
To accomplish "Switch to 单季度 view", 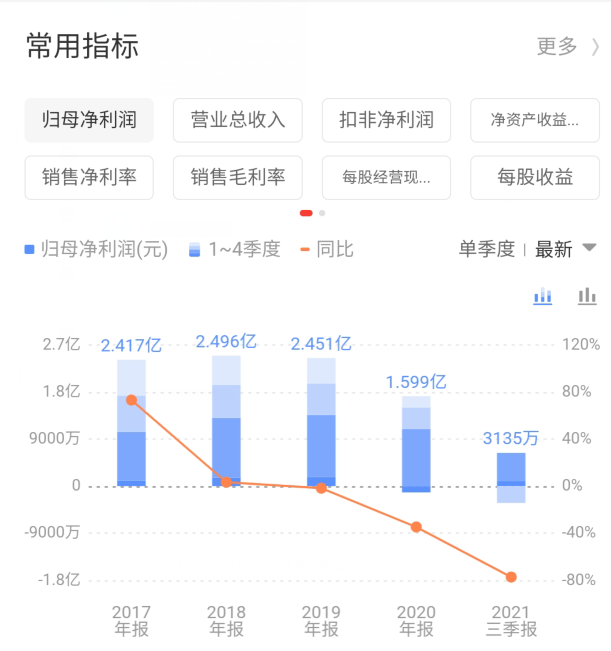I will tap(486, 249).
